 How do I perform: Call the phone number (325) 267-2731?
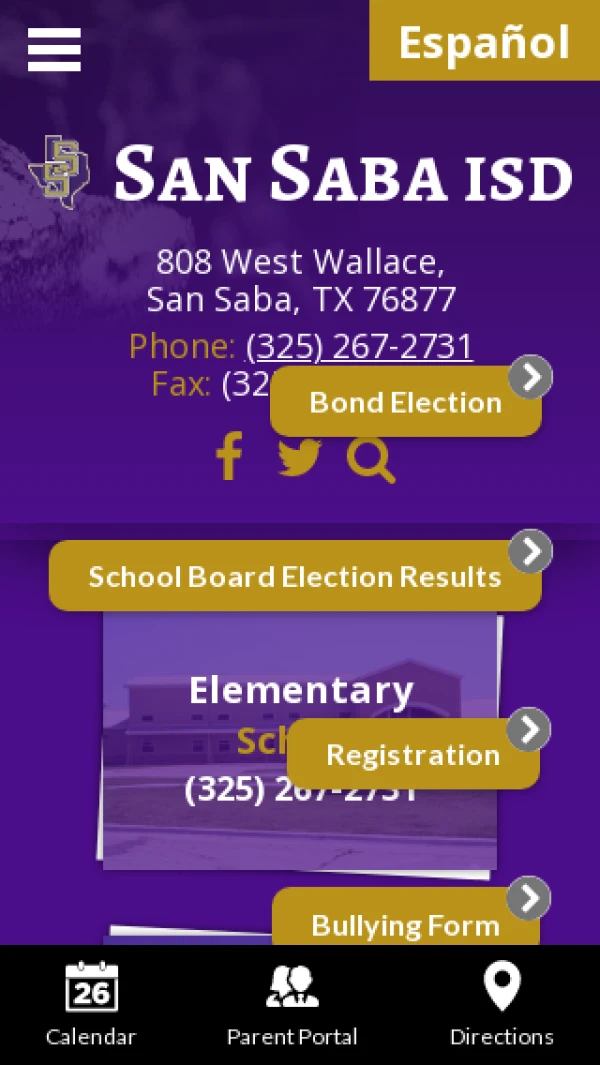coord(359,346)
